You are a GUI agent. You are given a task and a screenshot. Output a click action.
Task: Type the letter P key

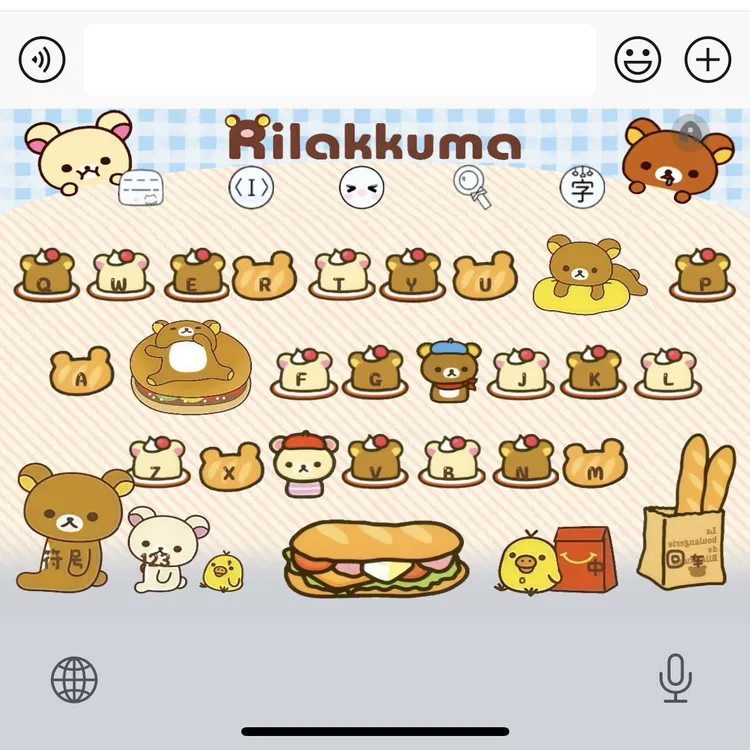(702, 276)
